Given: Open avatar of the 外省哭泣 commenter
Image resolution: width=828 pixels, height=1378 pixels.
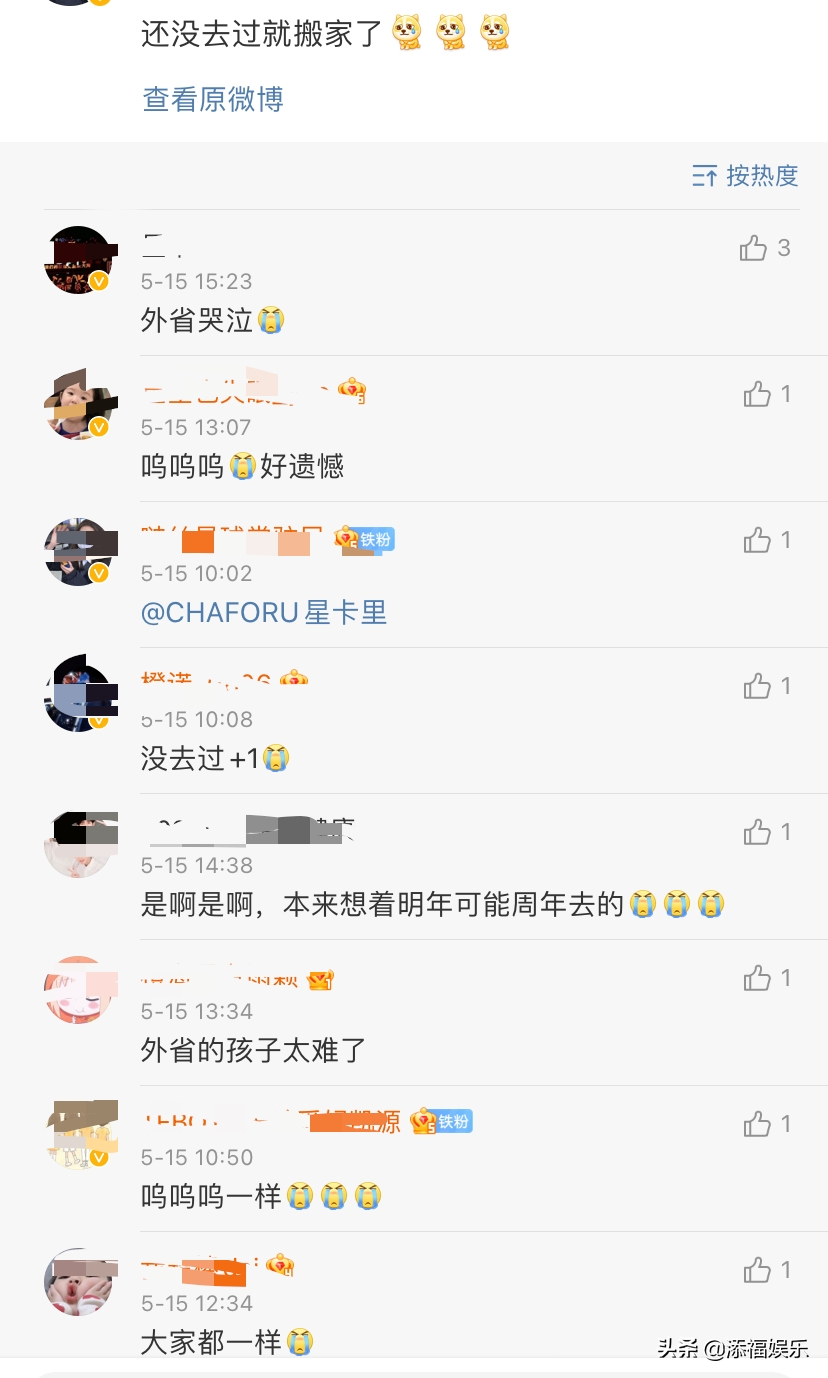Looking at the screenshot, I should [79, 260].
